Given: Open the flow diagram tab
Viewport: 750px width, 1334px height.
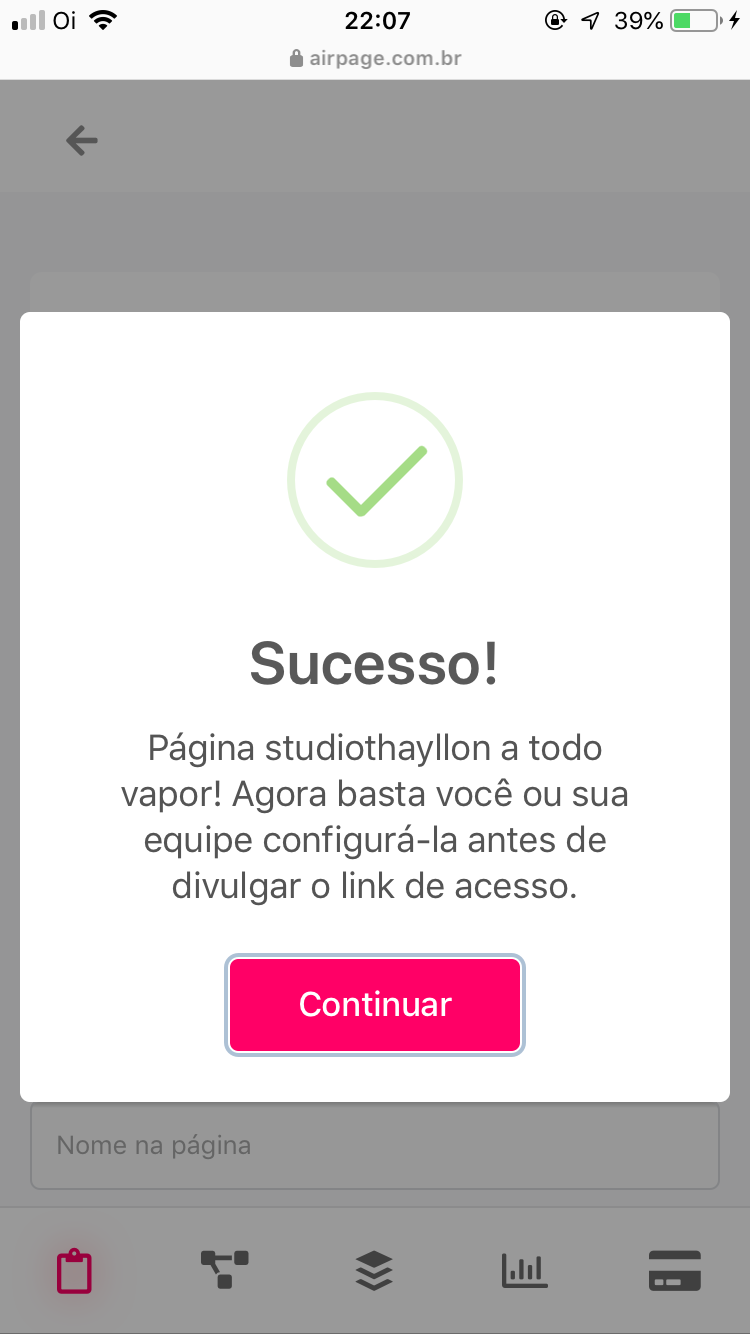Looking at the screenshot, I should 224,1270.
